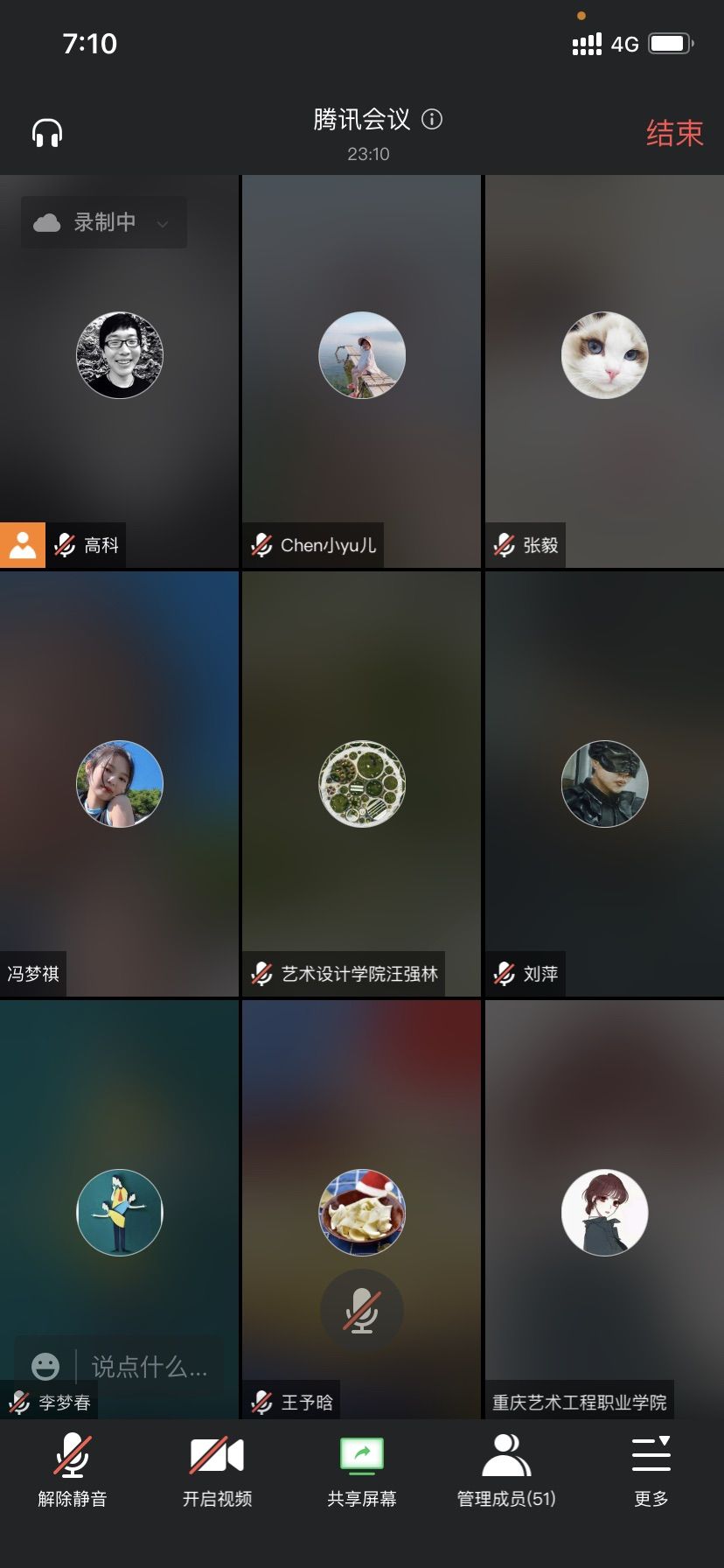End the meeting with 结束
The height and width of the screenshot is (1568, 724).
click(674, 133)
